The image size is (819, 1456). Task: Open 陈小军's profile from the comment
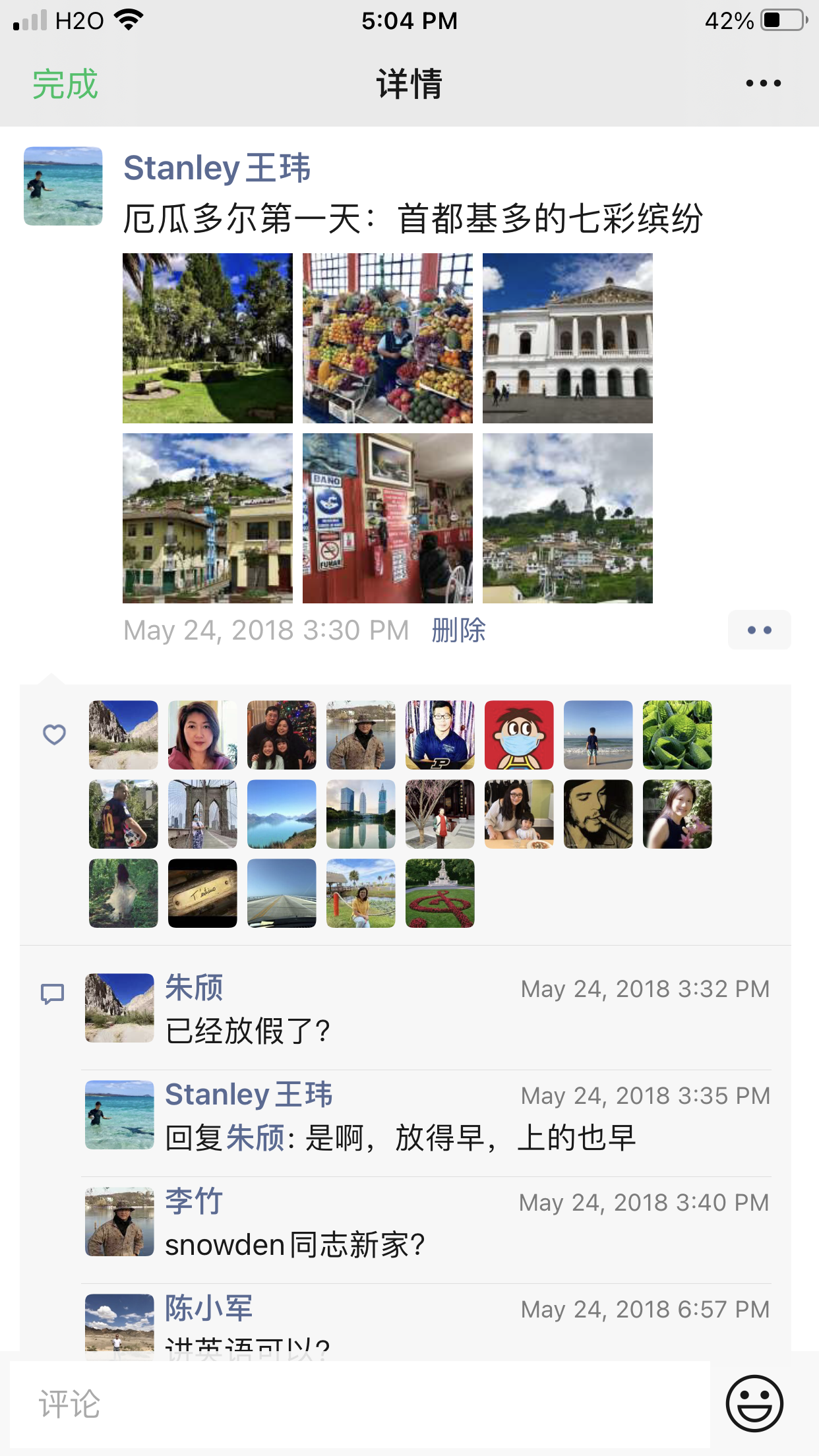[208, 1308]
